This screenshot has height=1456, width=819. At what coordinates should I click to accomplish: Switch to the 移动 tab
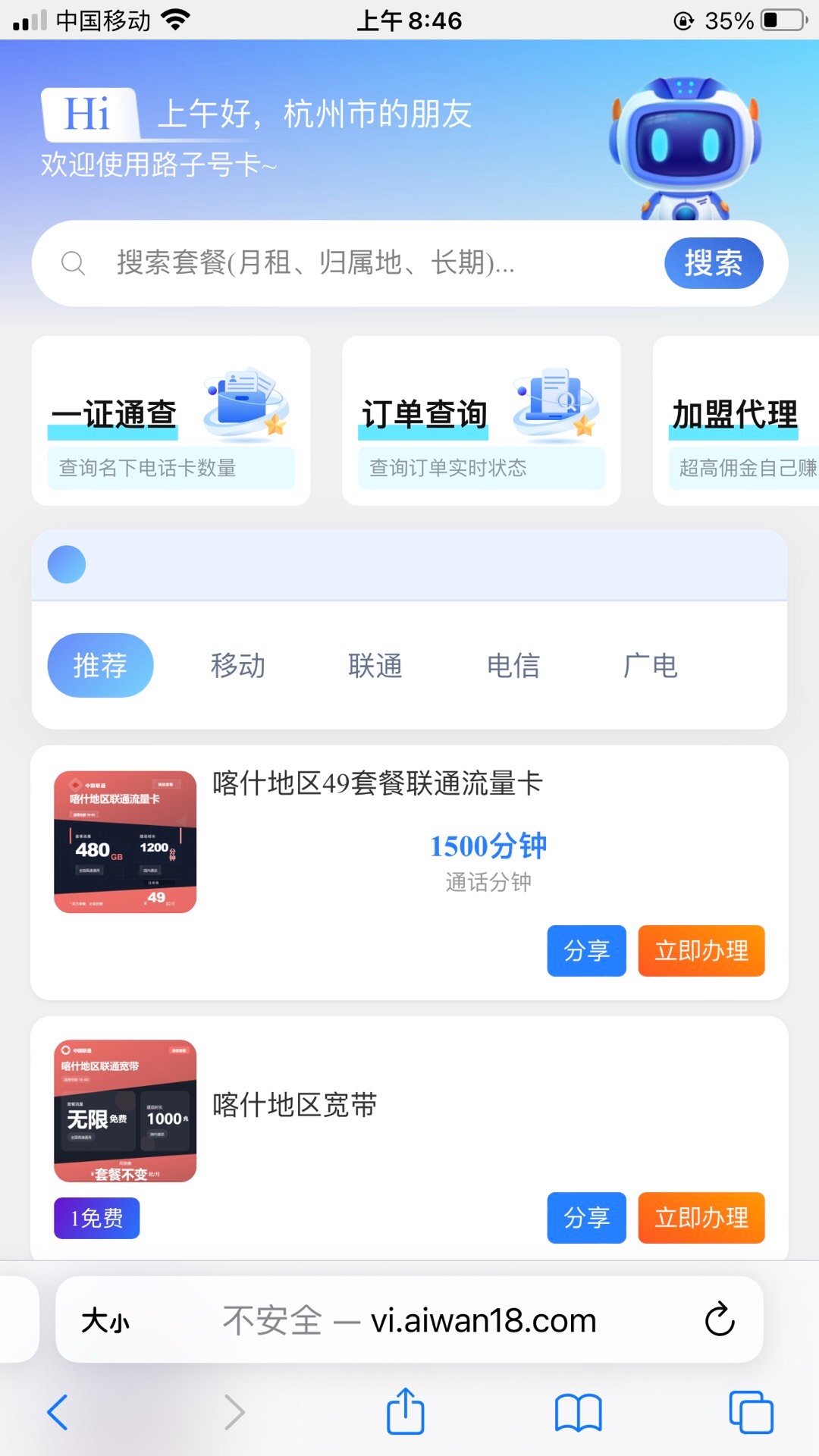click(238, 665)
